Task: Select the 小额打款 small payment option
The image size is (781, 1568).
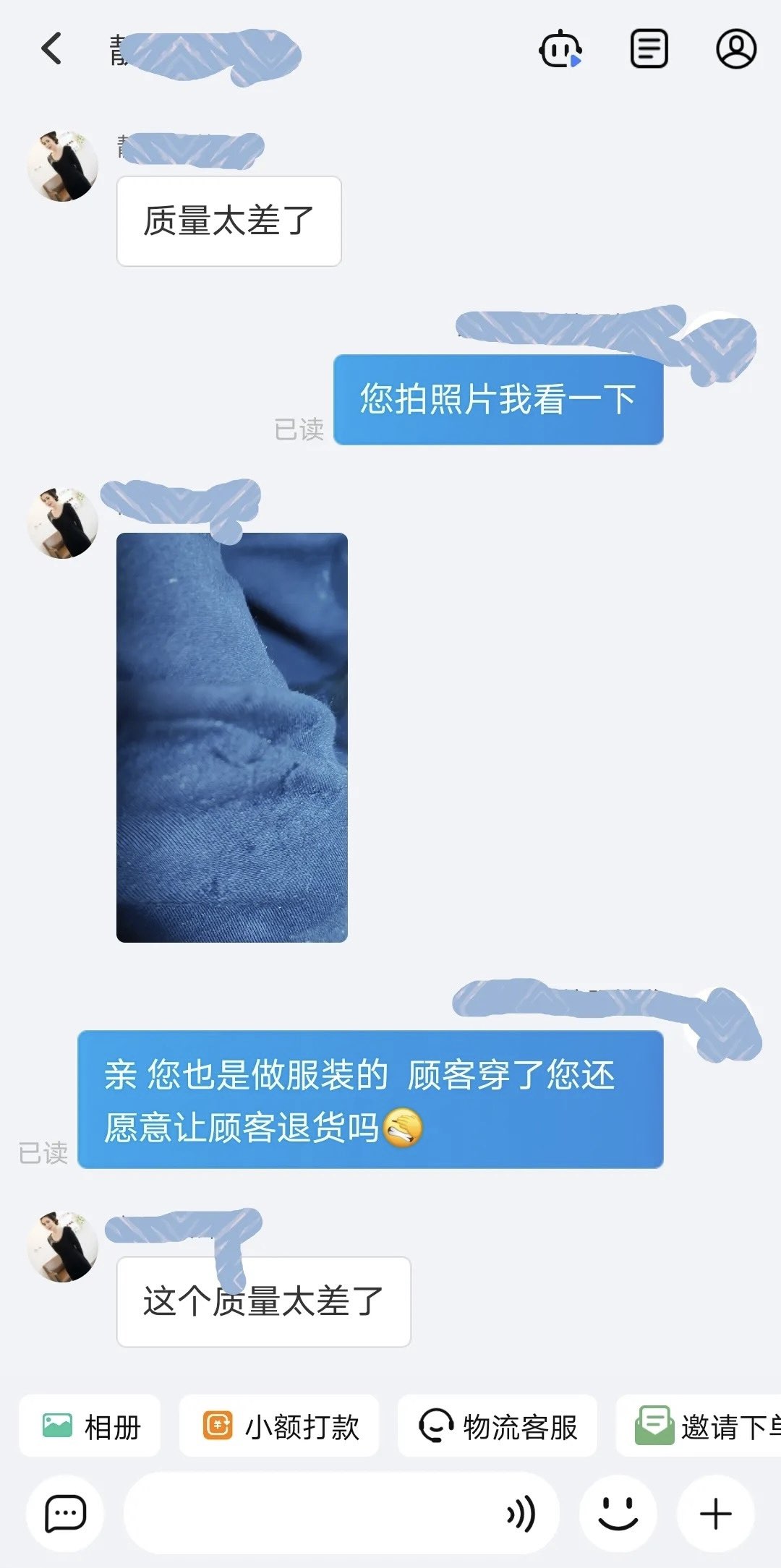Action: point(280,1426)
